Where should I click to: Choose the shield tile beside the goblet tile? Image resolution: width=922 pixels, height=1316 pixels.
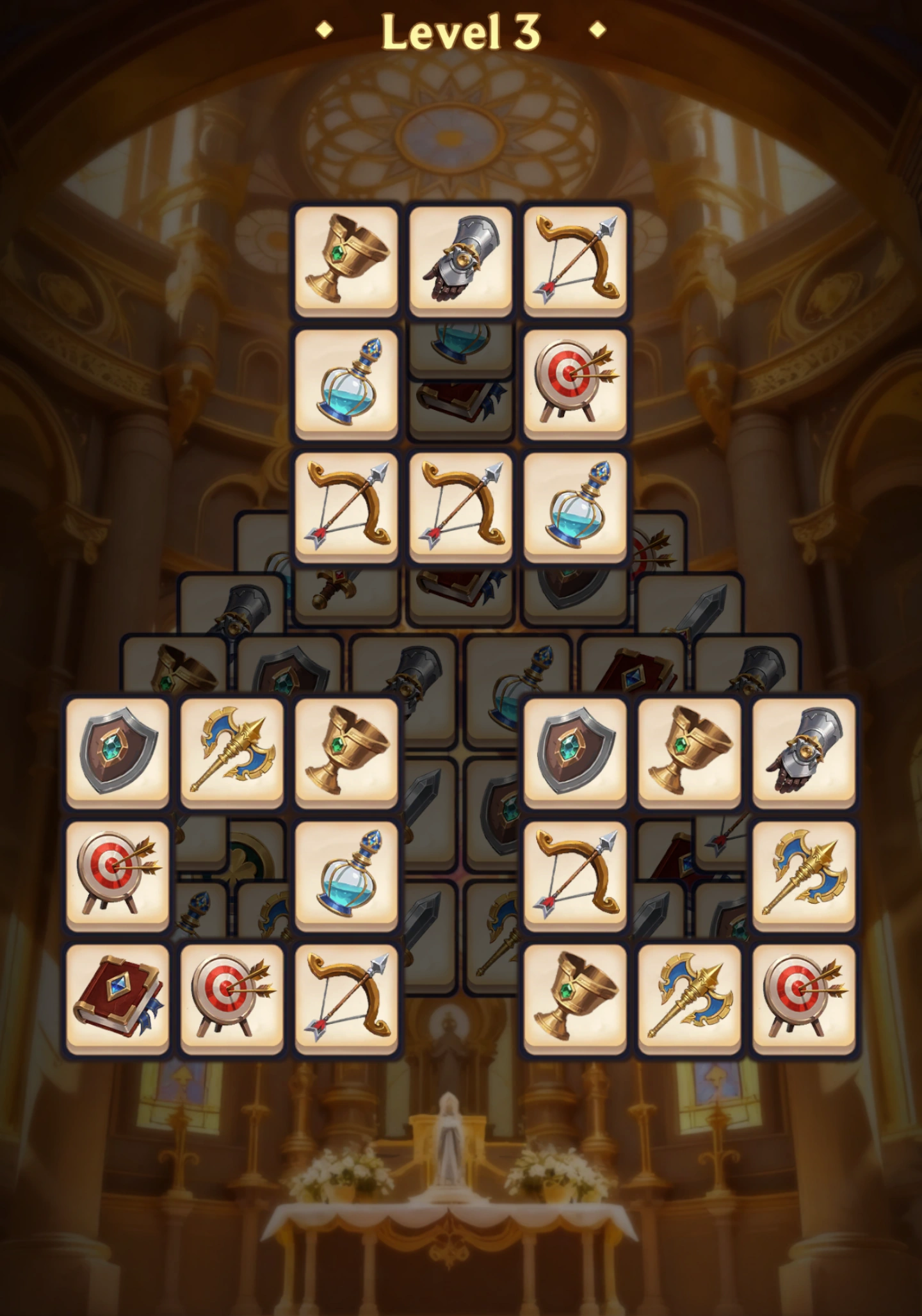tap(574, 751)
